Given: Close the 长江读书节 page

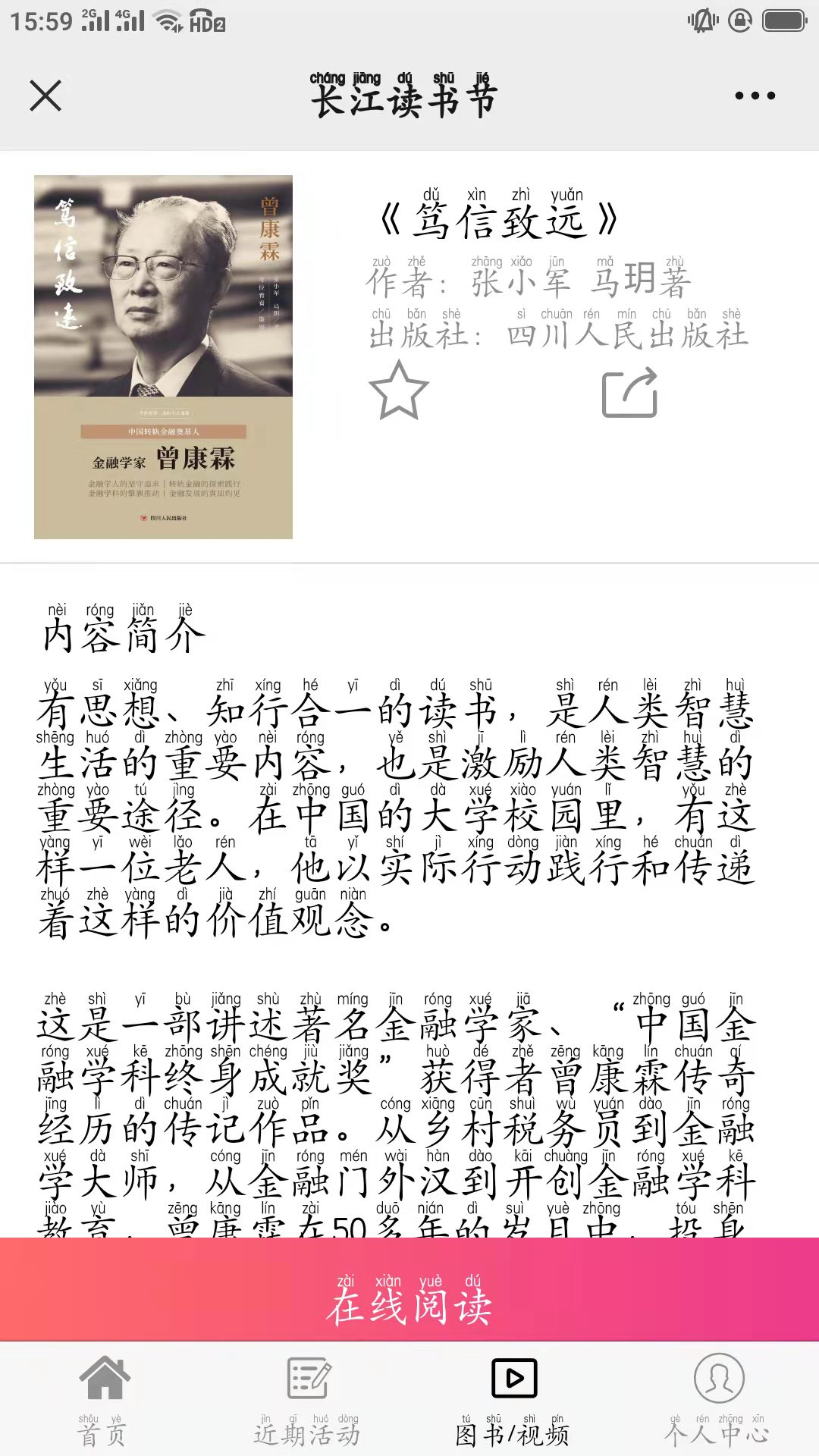Looking at the screenshot, I should click(45, 96).
